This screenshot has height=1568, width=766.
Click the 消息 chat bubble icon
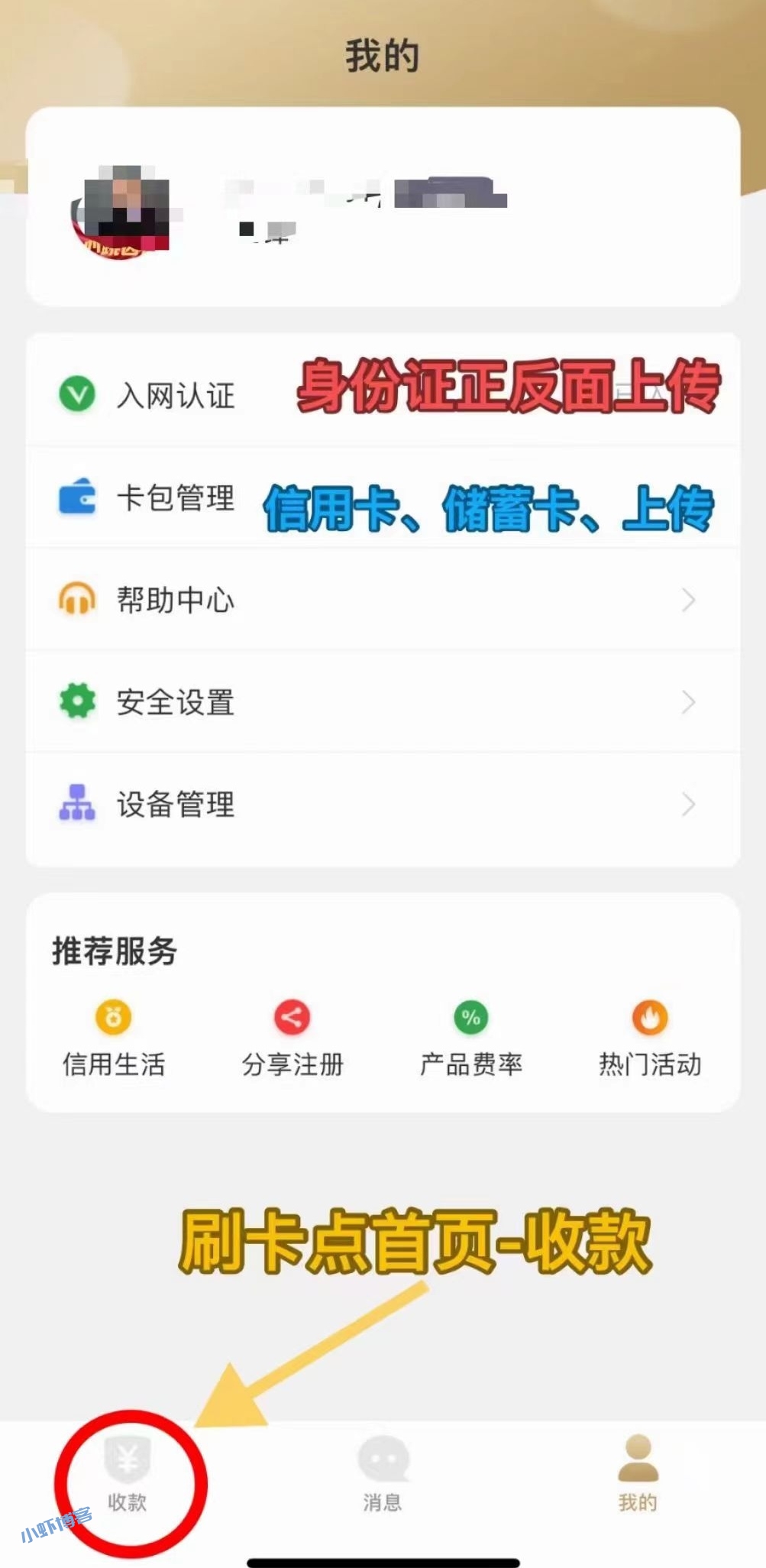pyautogui.click(x=383, y=1458)
